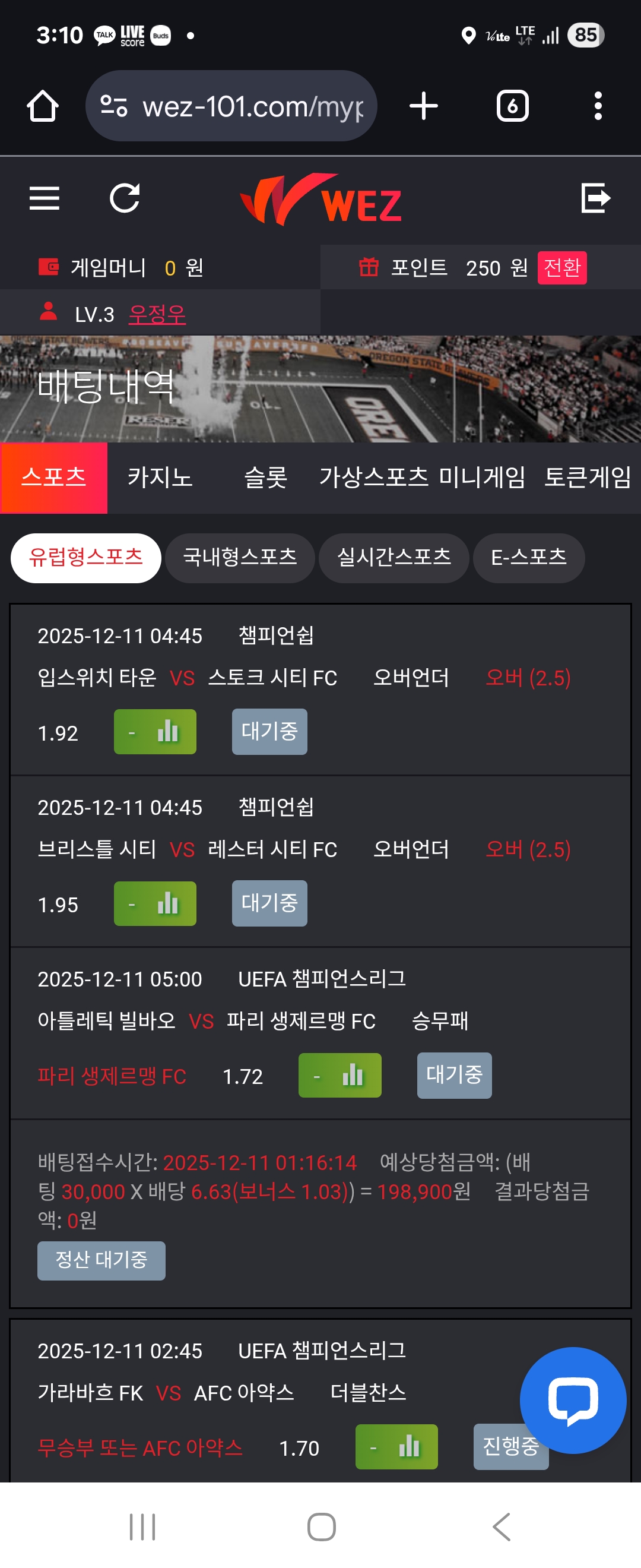Select the 국내형스포츠 chip
Screen dimensions: 641x1568
[x=240, y=558]
